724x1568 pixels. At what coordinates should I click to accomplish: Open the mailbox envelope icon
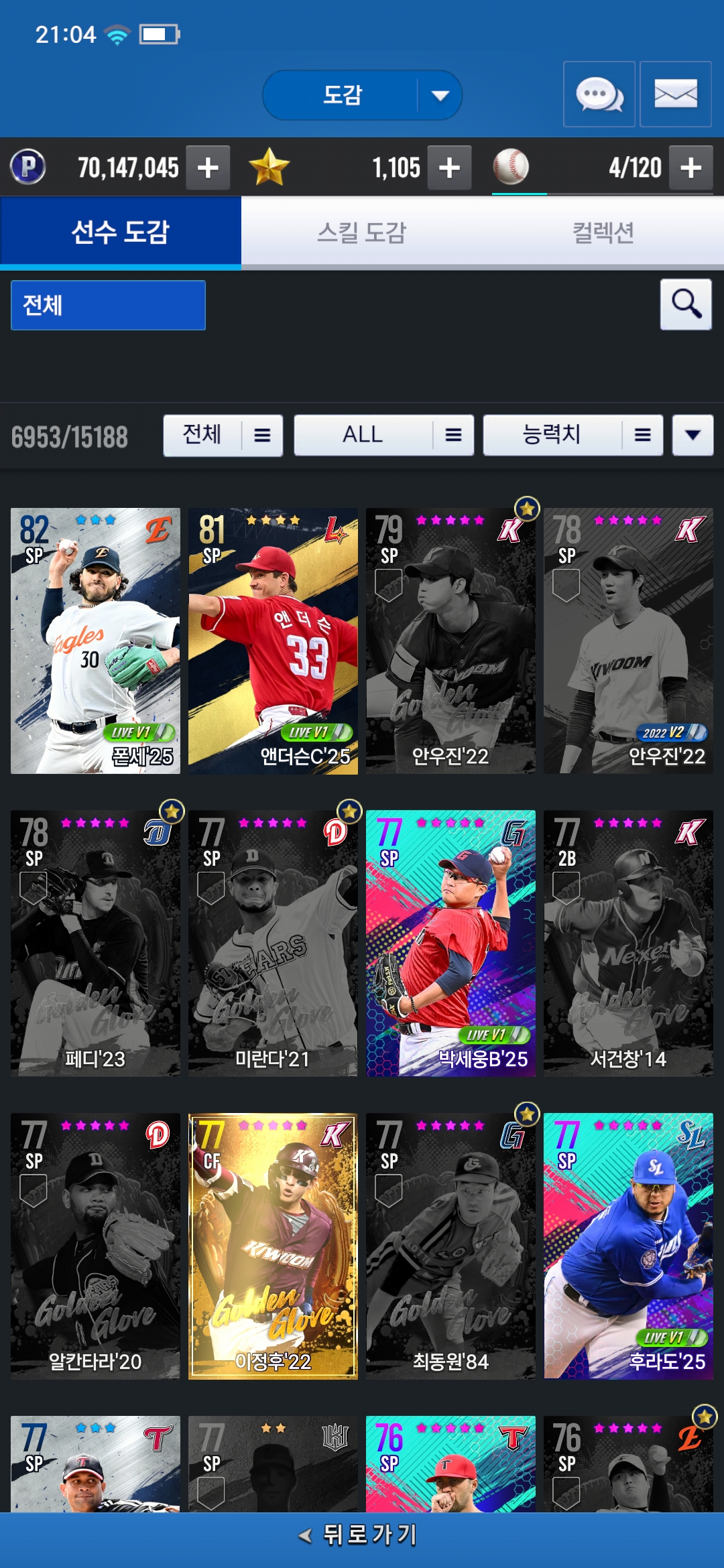[x=675, y=94]
